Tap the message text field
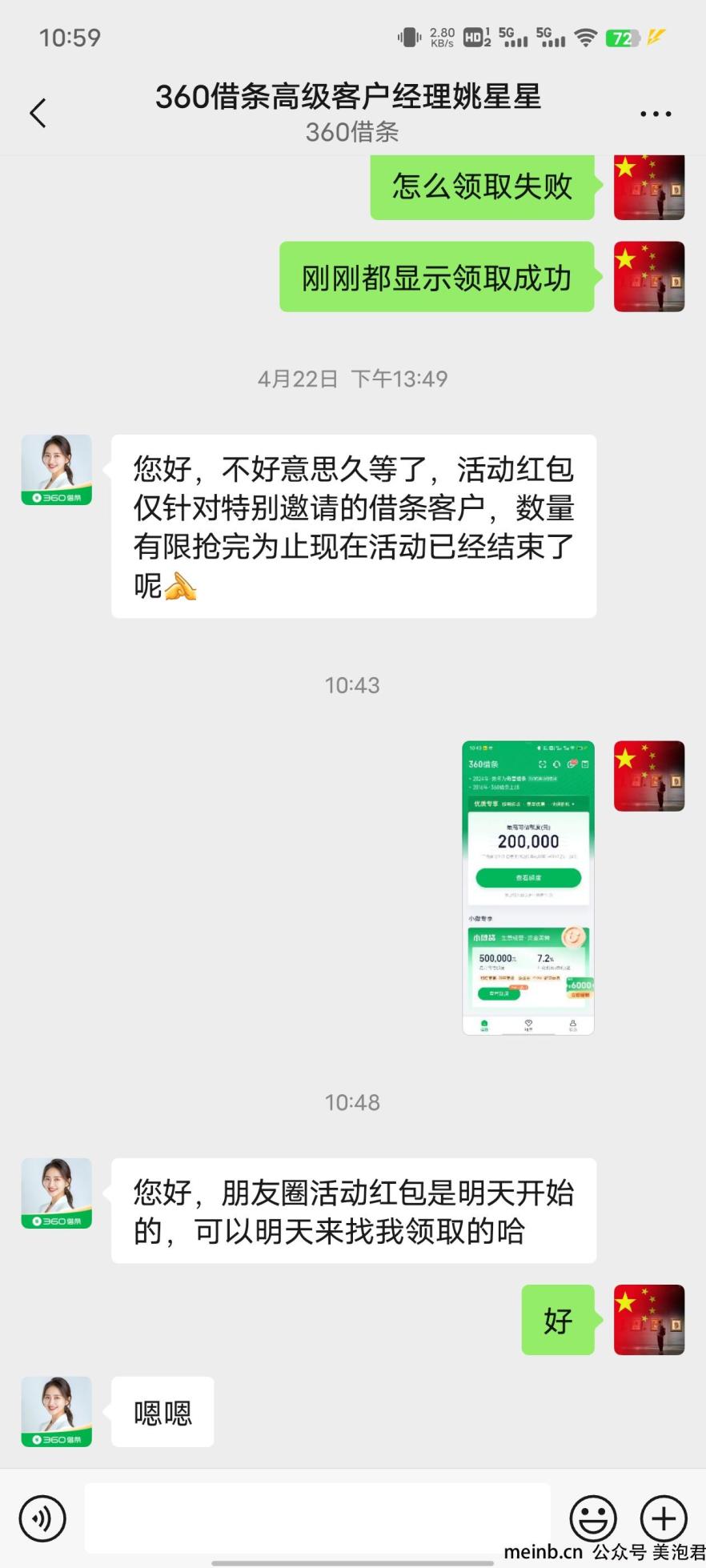This screenshot has width=706, height=1568. (317, 1518)
